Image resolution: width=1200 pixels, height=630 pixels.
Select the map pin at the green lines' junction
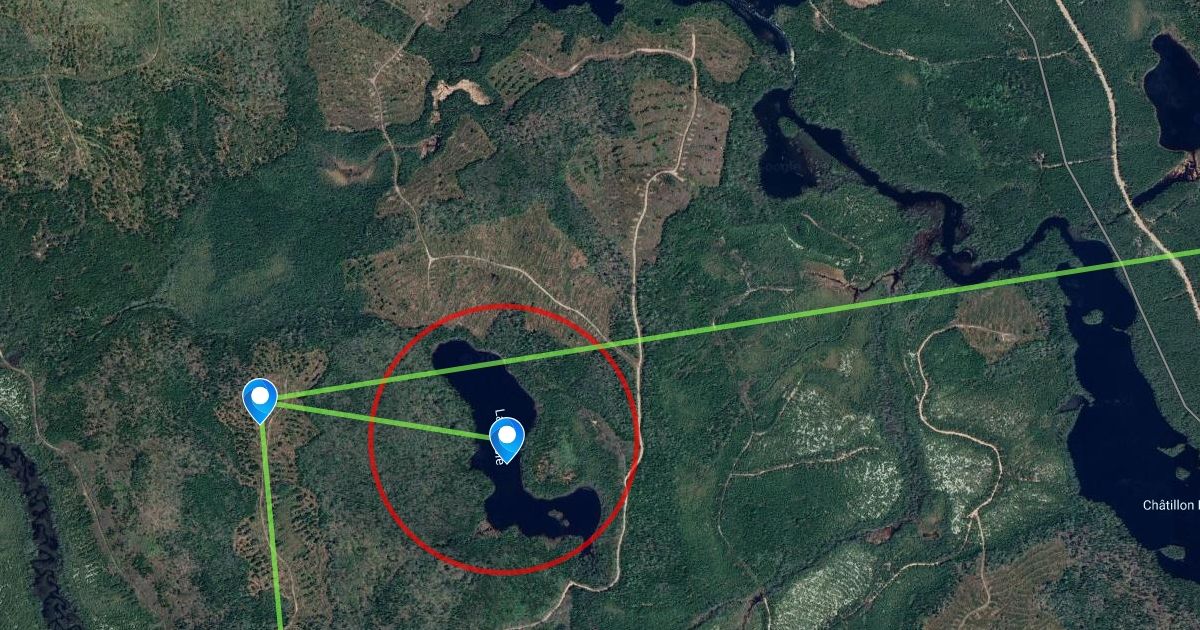click(260, 399)
